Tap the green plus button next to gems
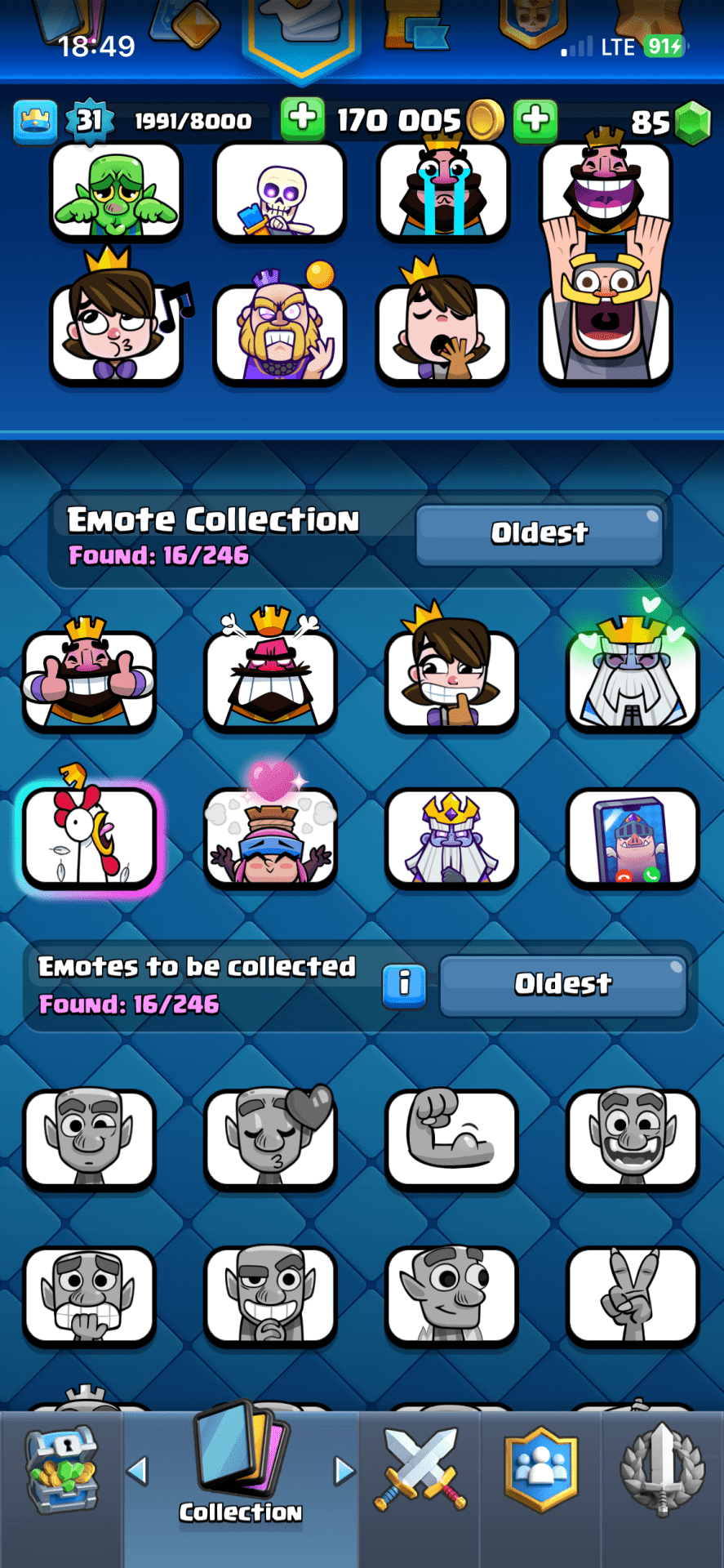The width and height of the screenshot is (724, 1568). 535,121
